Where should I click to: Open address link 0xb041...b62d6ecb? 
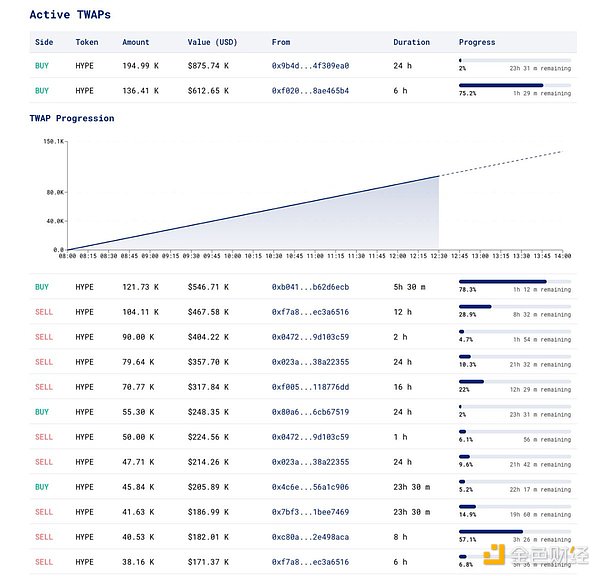click(310, 287)
